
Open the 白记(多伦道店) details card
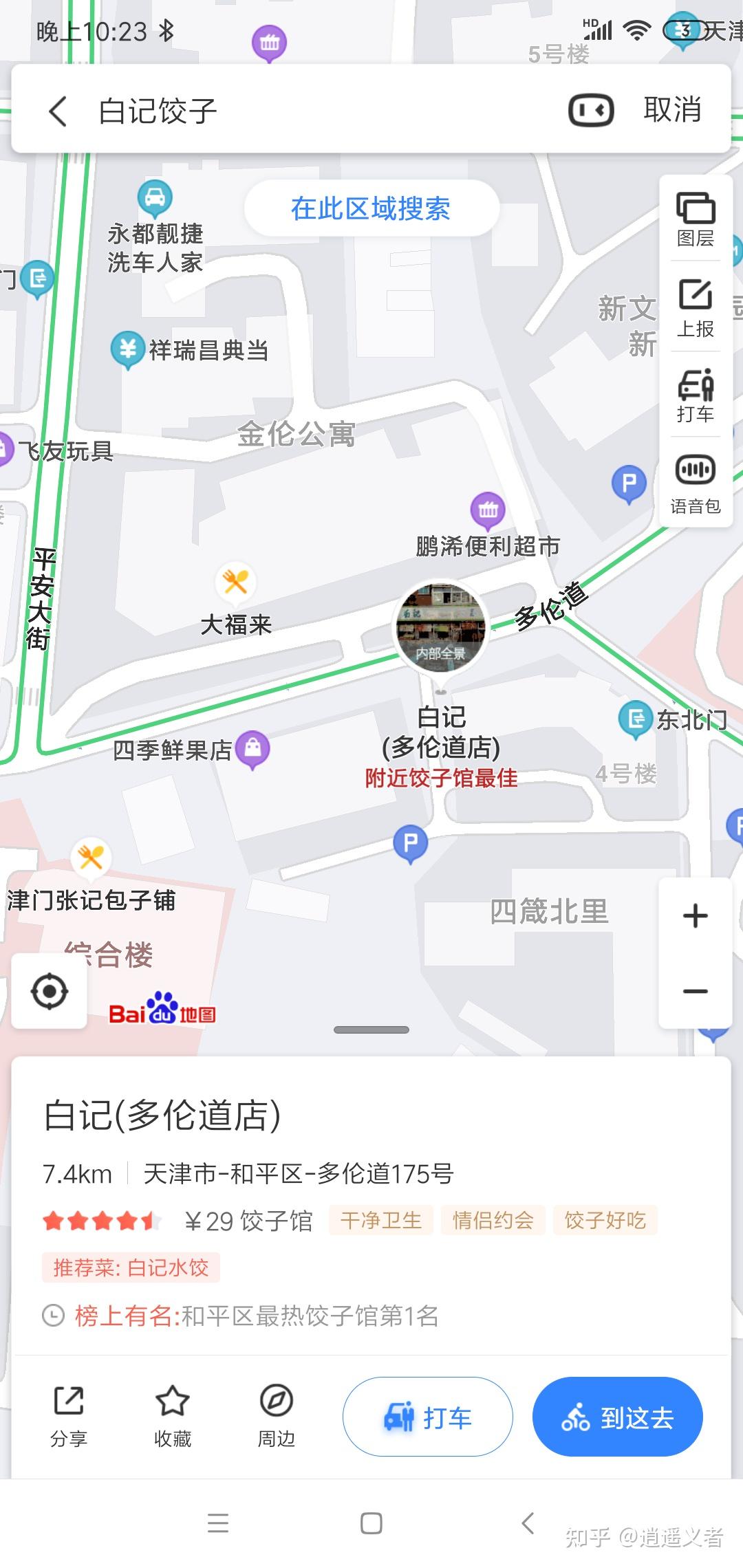click(371, 1169)
